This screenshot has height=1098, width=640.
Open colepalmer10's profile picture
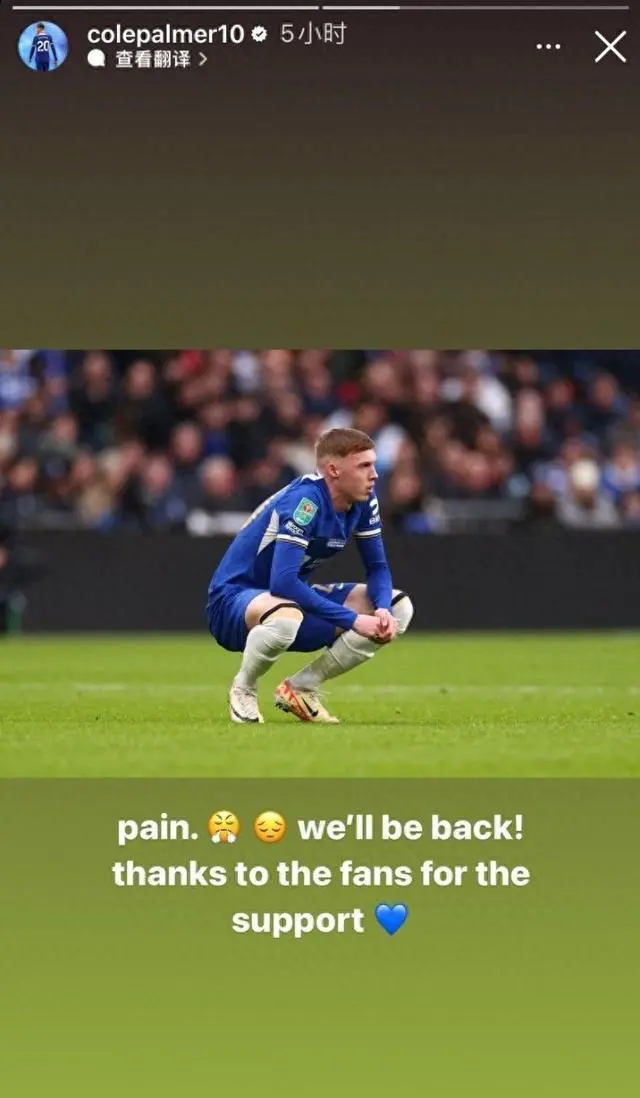pyautogui.click(x=42, y=46)
